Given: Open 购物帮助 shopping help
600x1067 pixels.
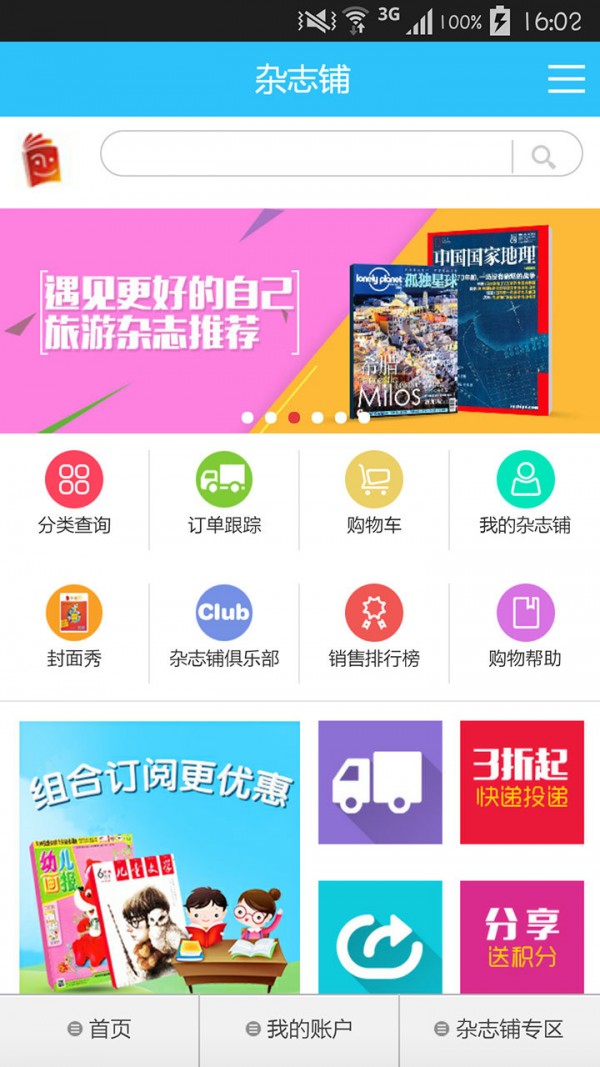Looking at the screenshot, I should tap(525, 628).
